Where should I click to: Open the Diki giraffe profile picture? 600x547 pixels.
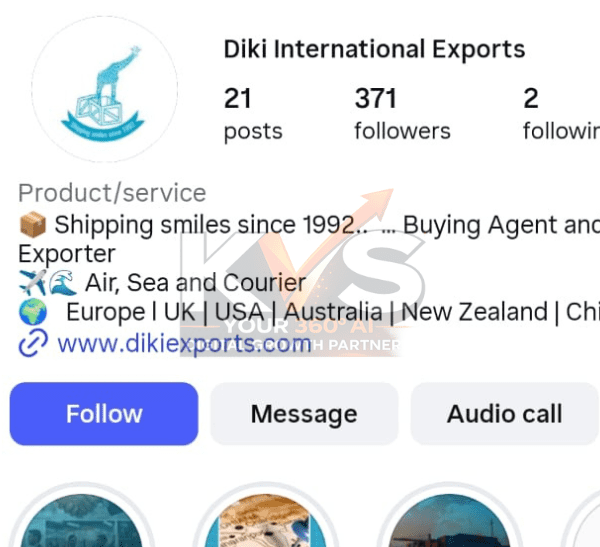104,90
